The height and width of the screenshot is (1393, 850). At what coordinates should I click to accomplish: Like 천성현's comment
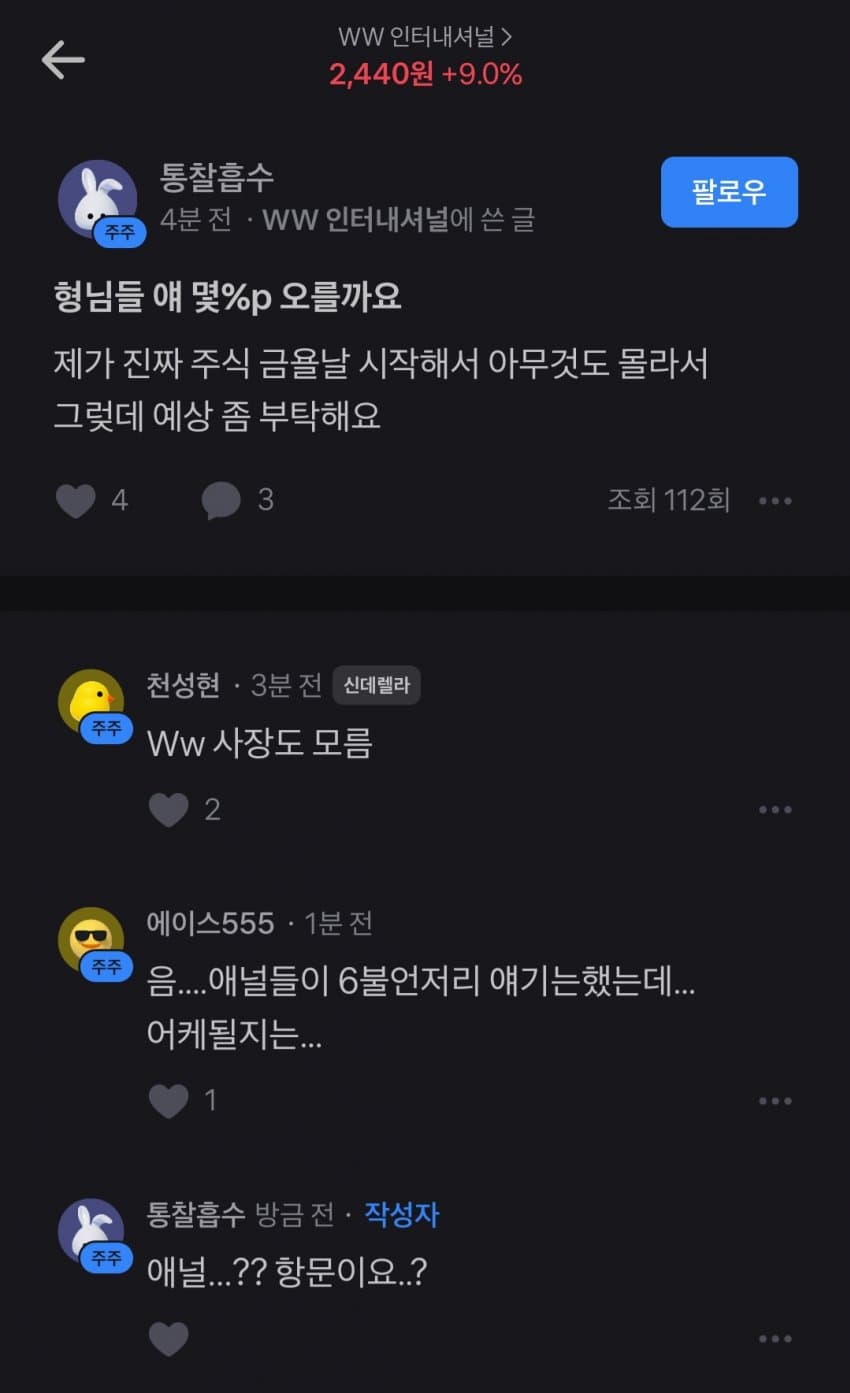coord(168,809)
